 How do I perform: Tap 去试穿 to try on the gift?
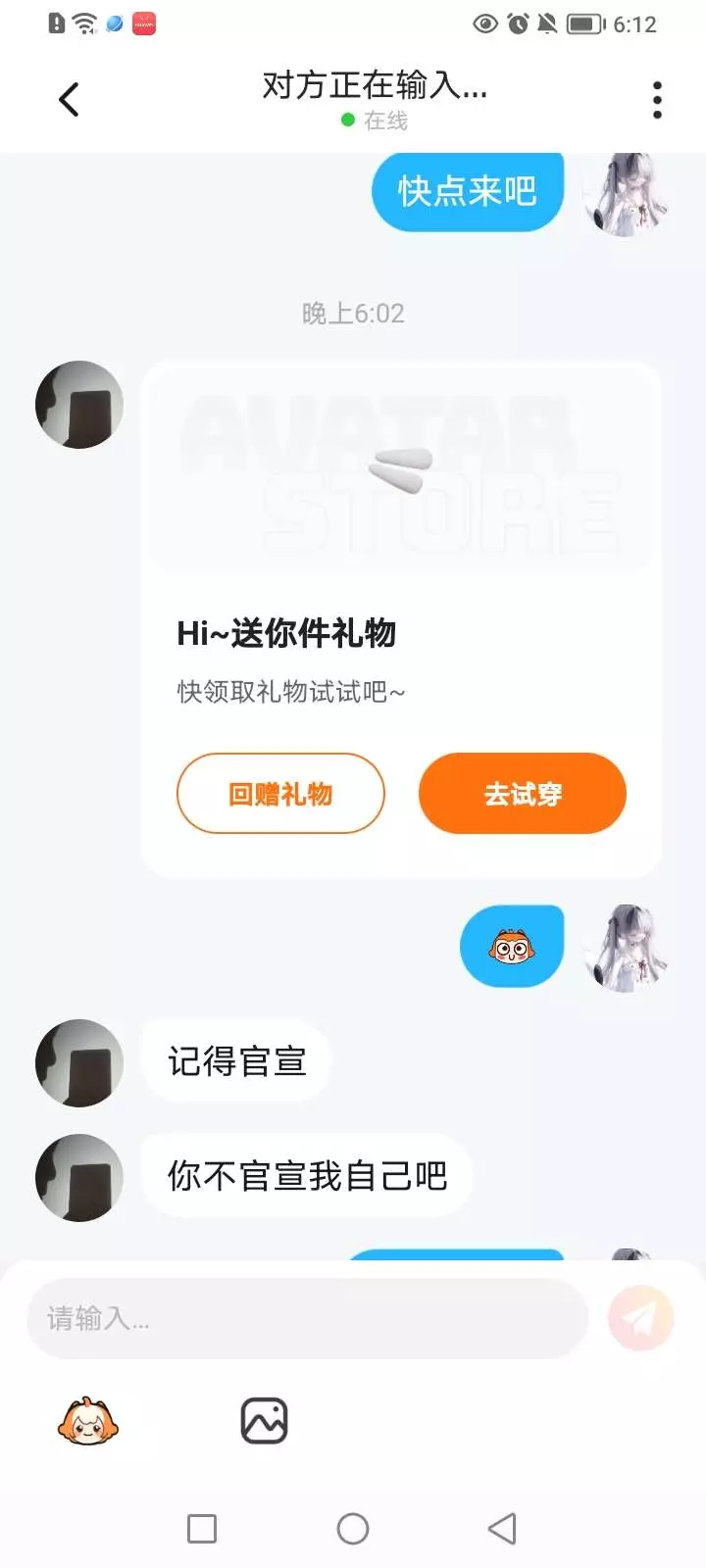click(x=522, y=794)
